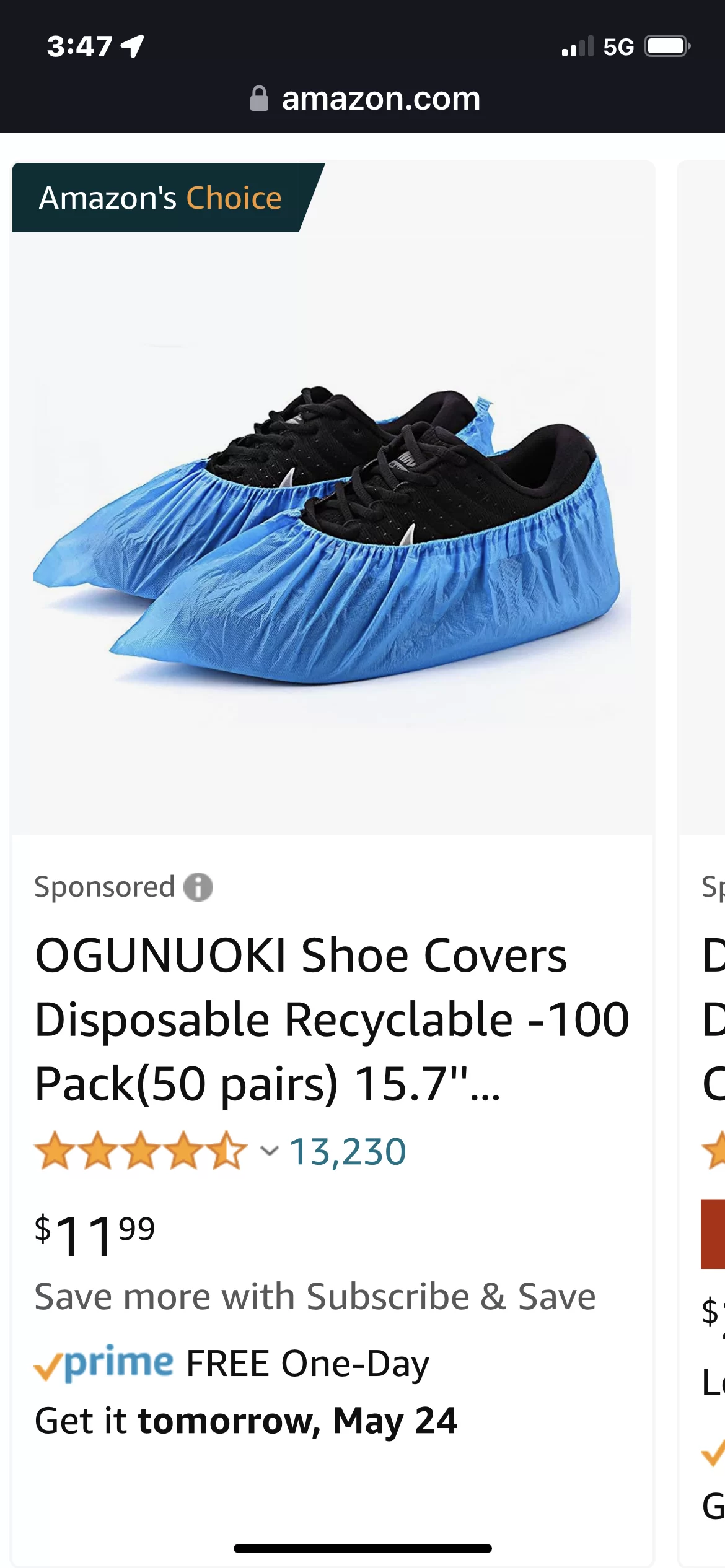Tap the Sponsored info icon

coord(198,887)
